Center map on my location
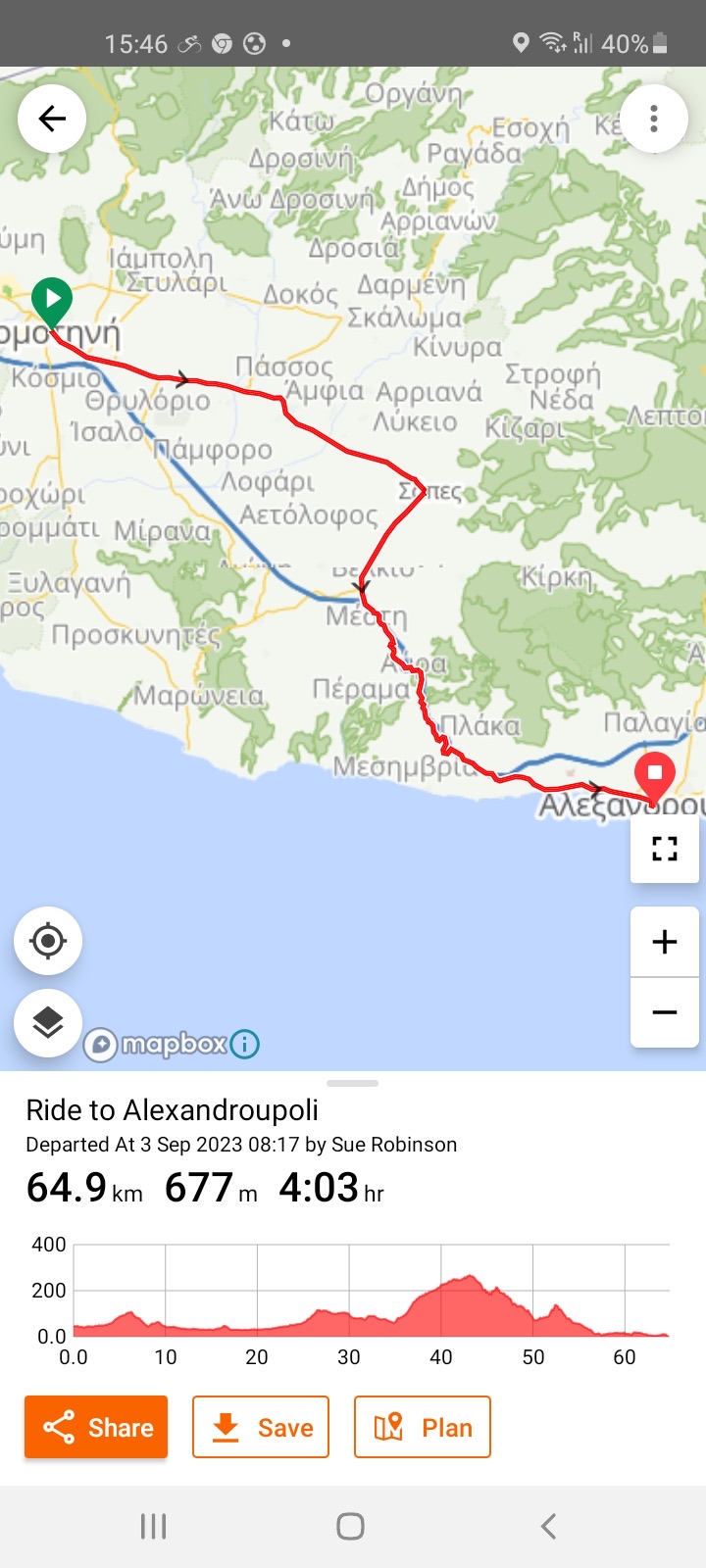The image size is (706, 1568). (48, 941)
